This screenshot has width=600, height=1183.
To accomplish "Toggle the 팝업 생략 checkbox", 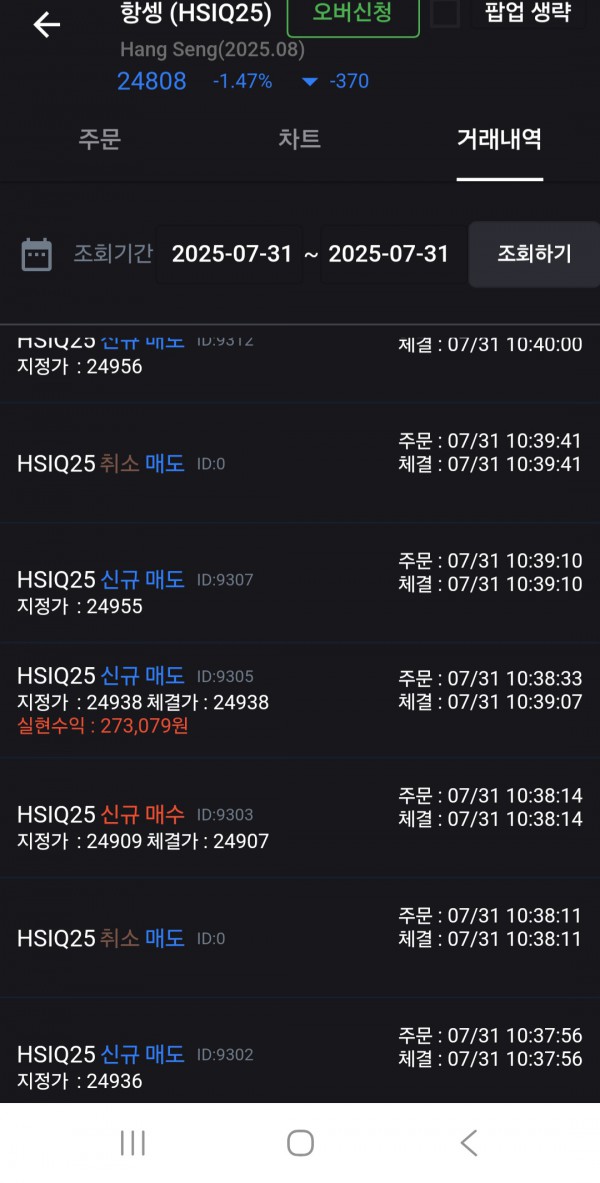I will [x=445, y=14].
